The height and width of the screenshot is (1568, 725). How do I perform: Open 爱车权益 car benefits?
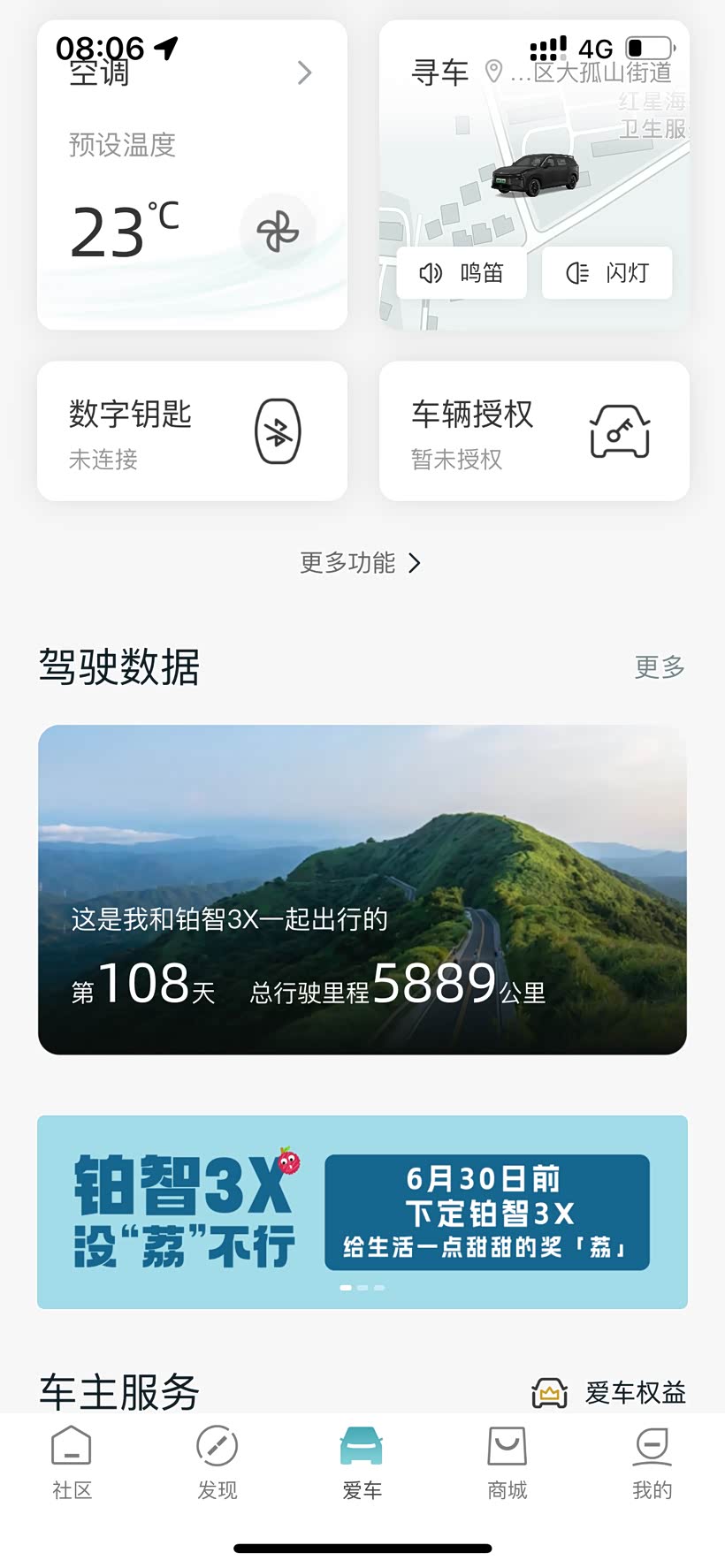click(x=610, y=1393)
